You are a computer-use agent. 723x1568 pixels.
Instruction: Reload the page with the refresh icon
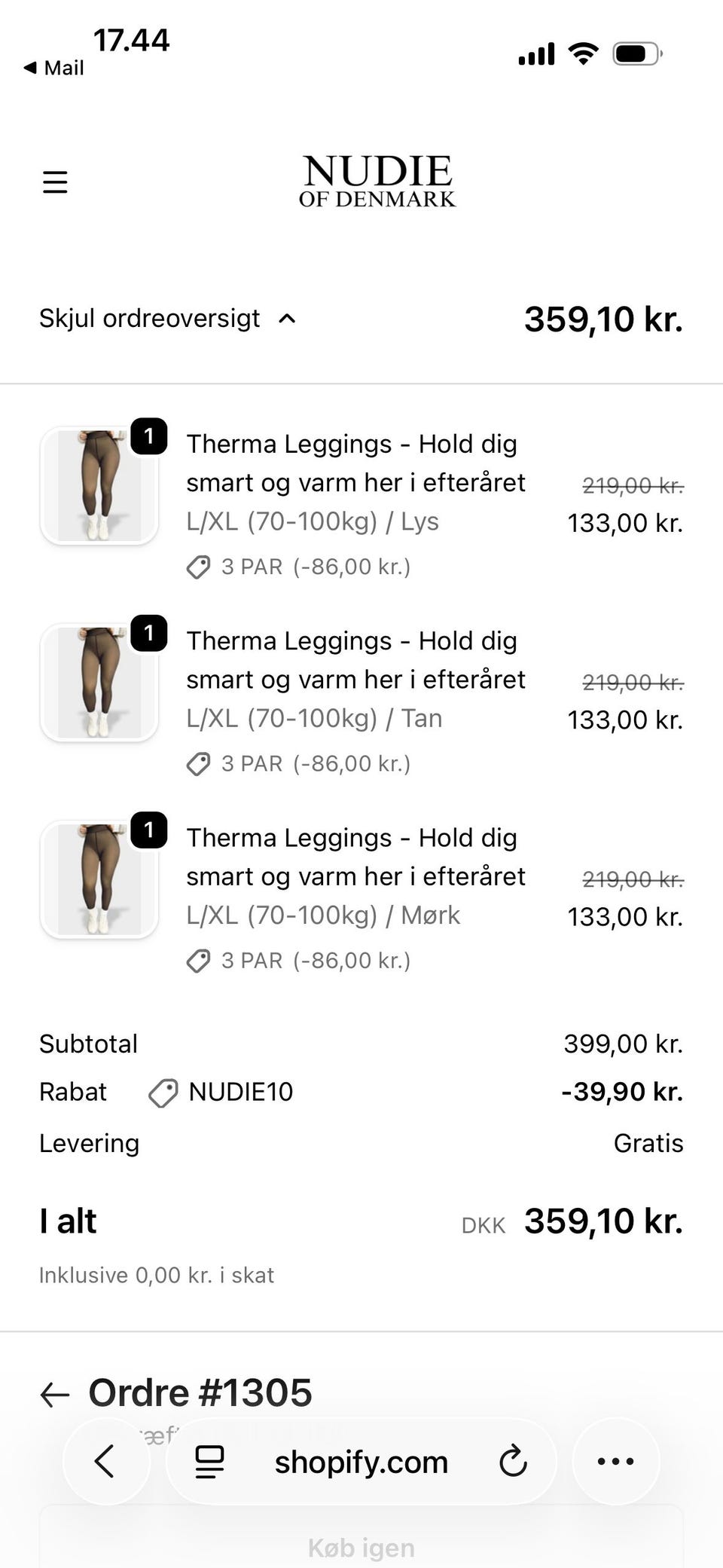tap(513, 1460)
